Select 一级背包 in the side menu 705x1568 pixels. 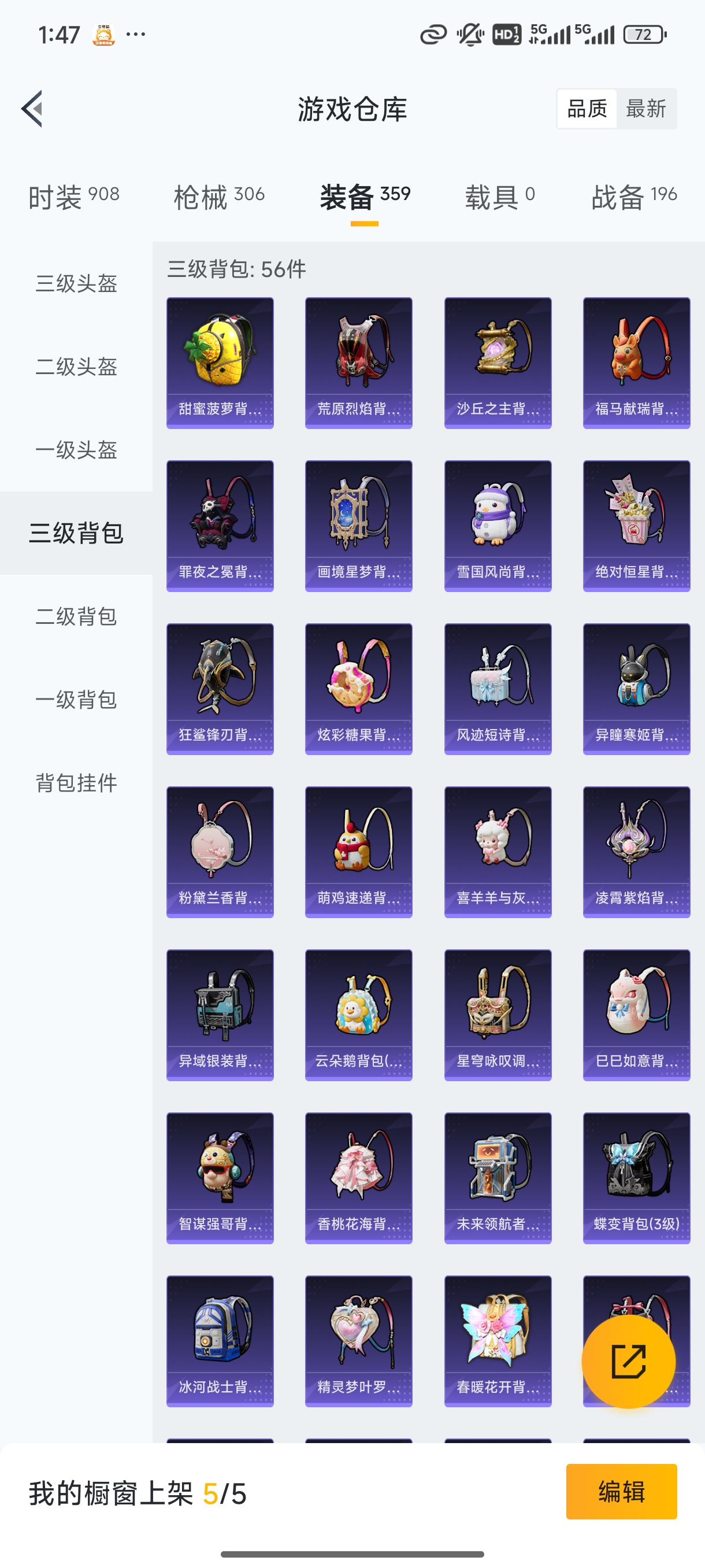click(76, 700)
